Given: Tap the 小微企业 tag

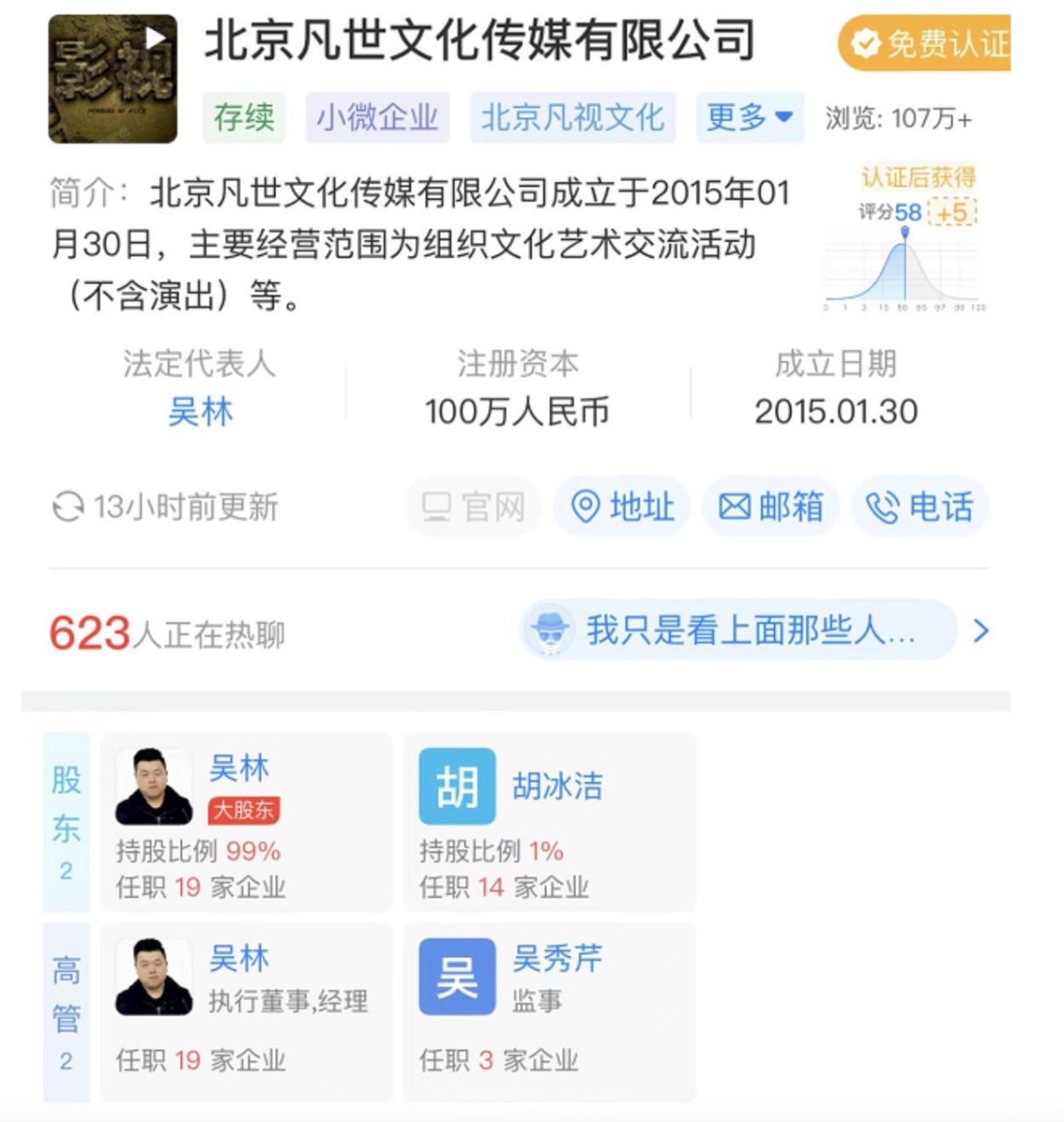Looking at the screenshot, I should tap(377, 117).
